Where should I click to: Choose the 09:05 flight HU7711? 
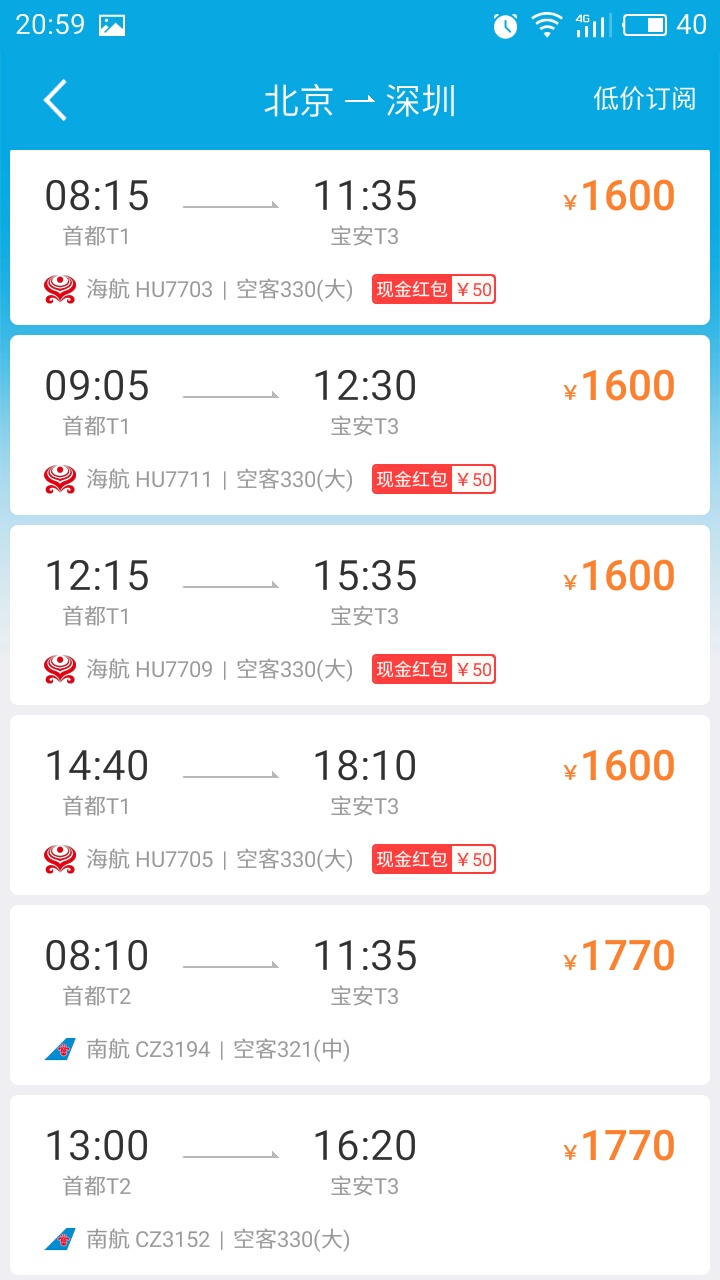click(360, 425)
